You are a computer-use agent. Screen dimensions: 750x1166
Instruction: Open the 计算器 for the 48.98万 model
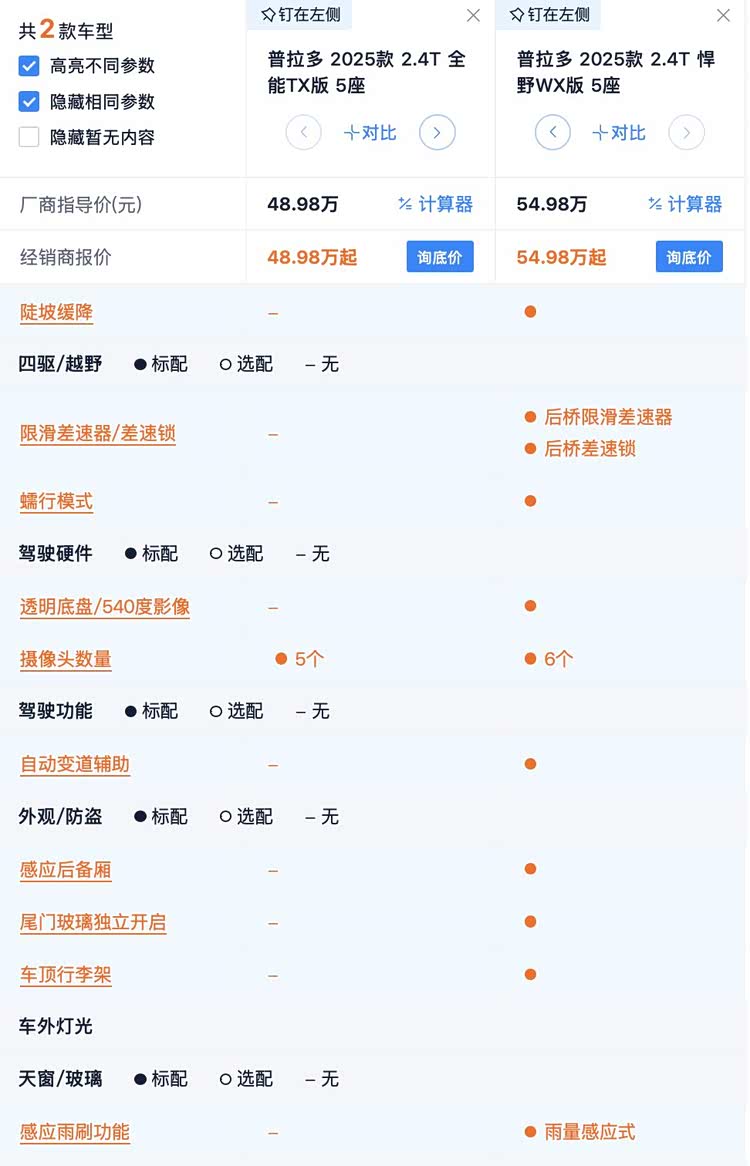(435, 204)
